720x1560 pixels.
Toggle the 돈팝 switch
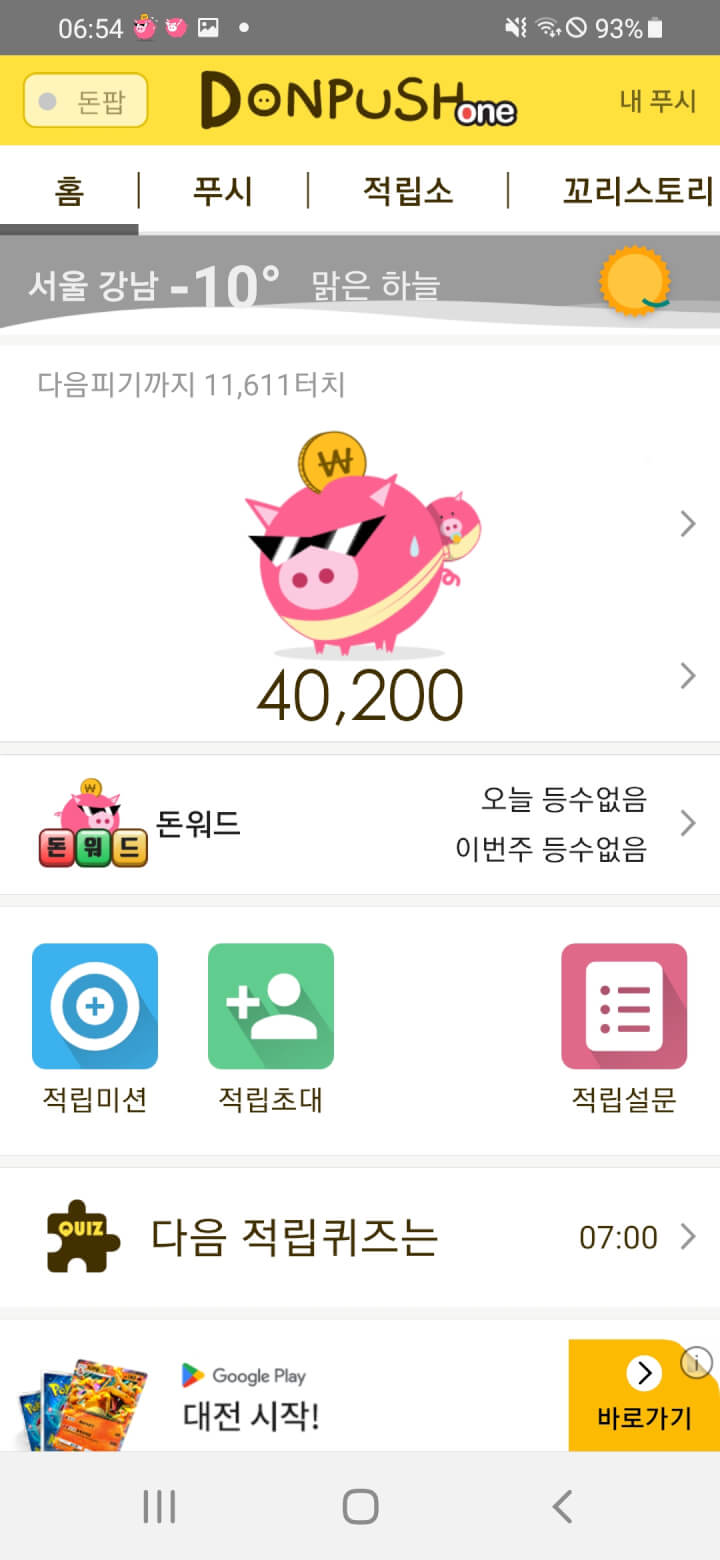[x=85, y=101]
